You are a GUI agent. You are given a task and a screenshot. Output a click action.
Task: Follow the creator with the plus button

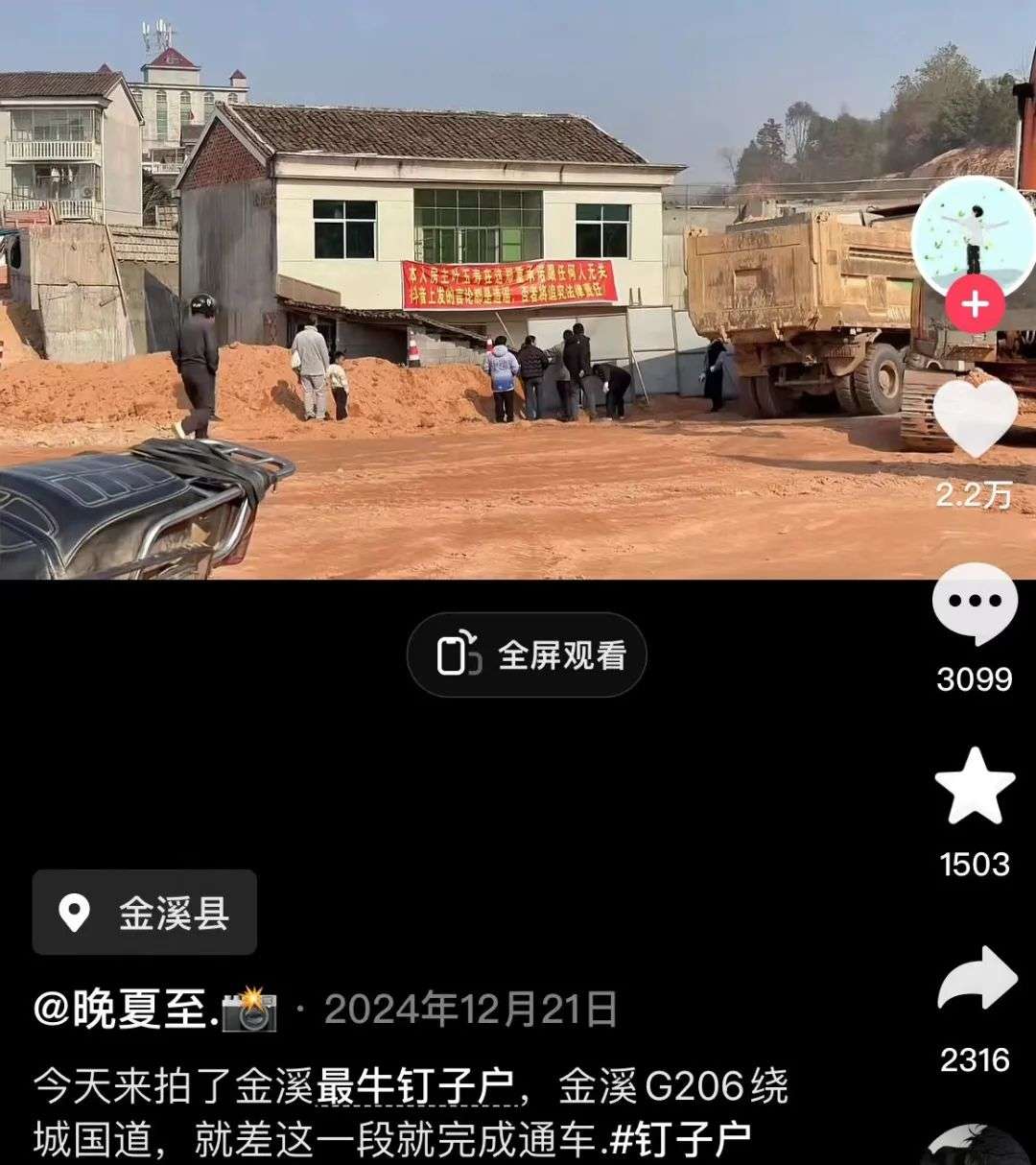[975, 306]
